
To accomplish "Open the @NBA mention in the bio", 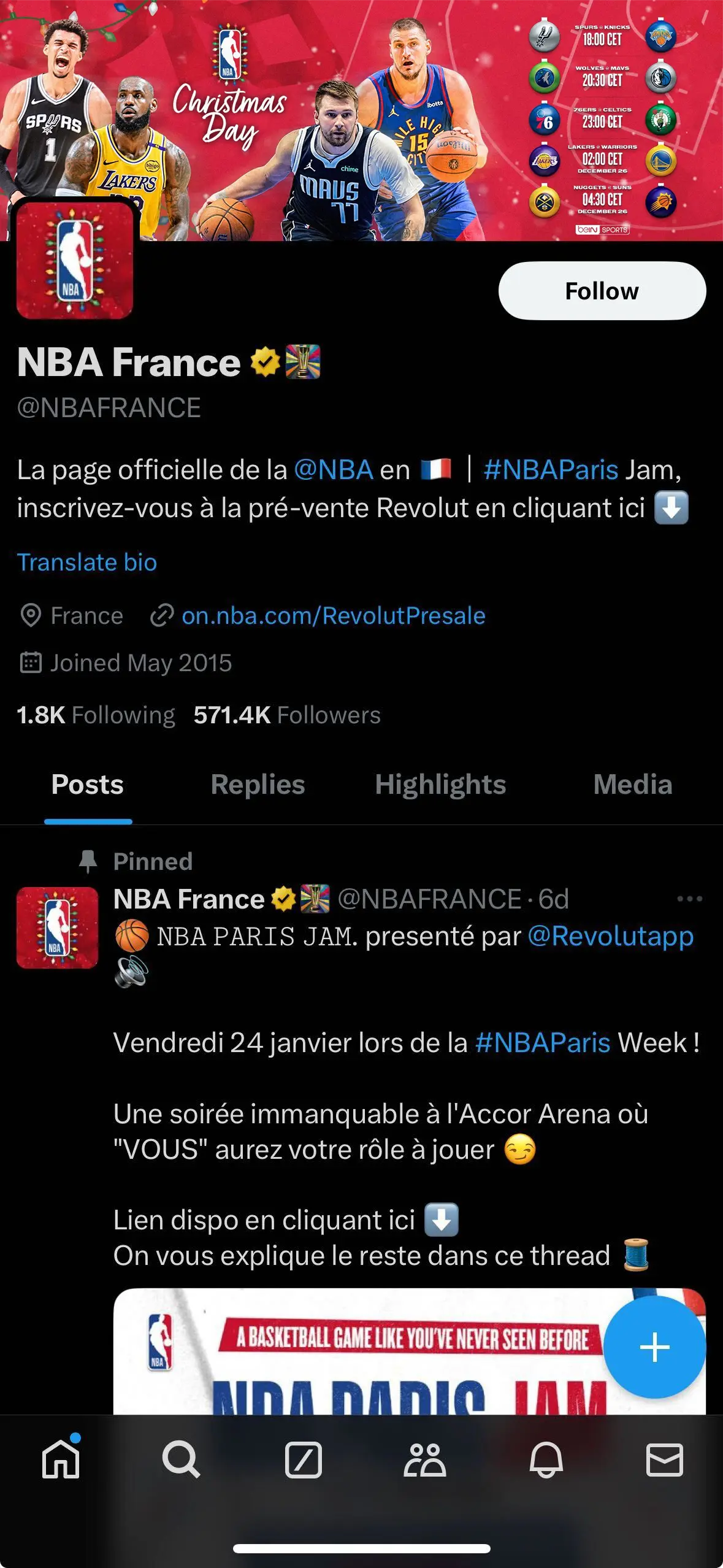I will coord(334,470).
